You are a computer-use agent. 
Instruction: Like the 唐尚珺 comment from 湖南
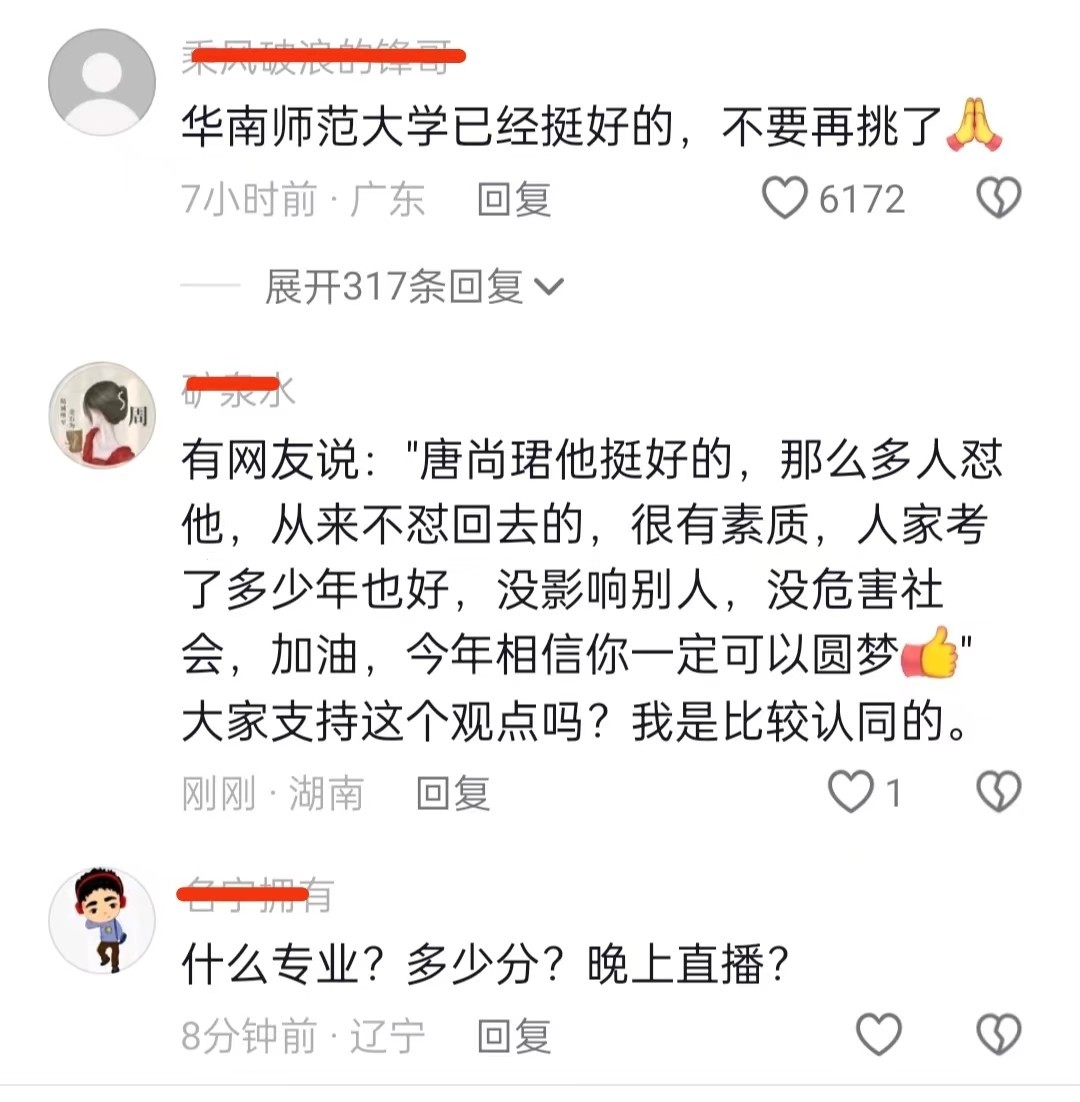pyautogui.click(x=852, y=793)
